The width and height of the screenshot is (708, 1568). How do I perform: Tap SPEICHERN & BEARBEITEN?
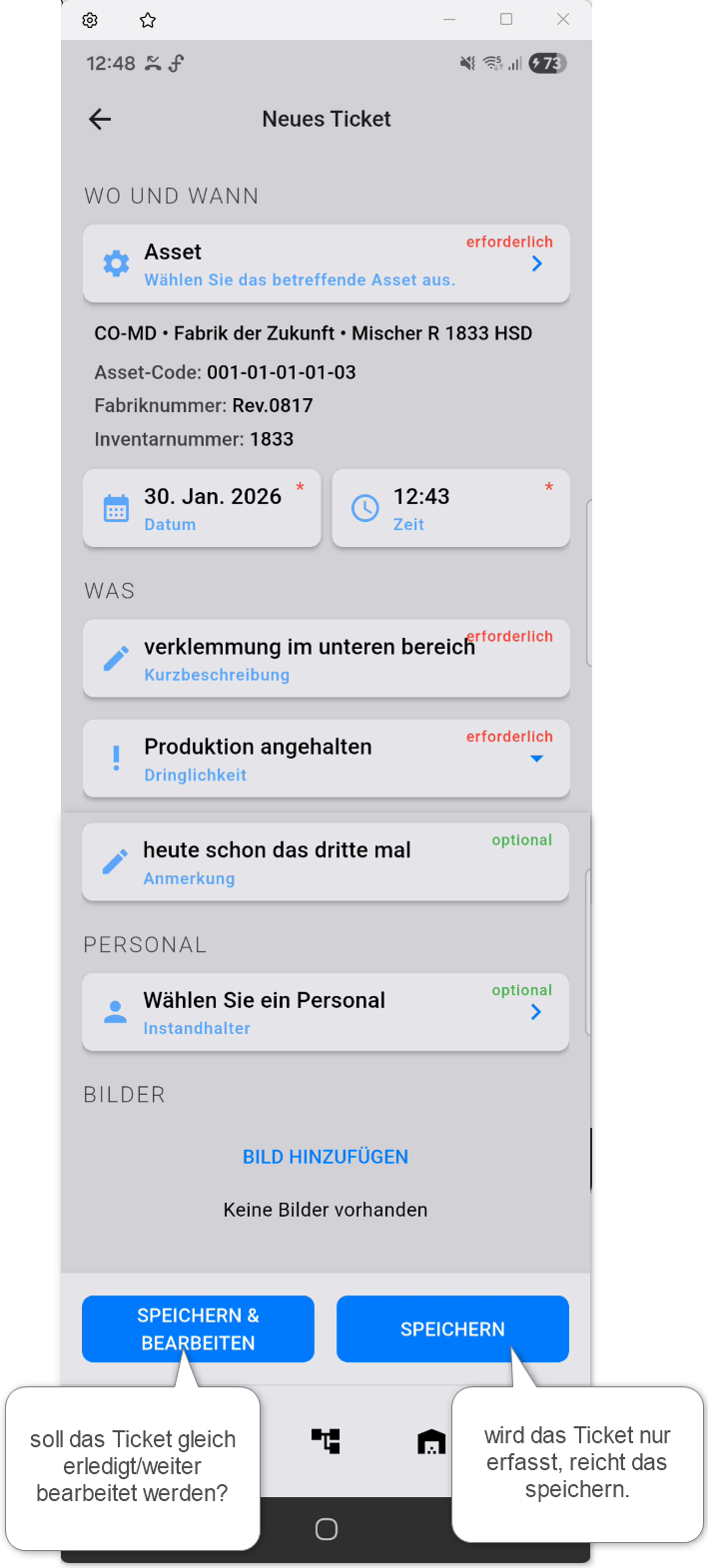tap(198, 1328)
